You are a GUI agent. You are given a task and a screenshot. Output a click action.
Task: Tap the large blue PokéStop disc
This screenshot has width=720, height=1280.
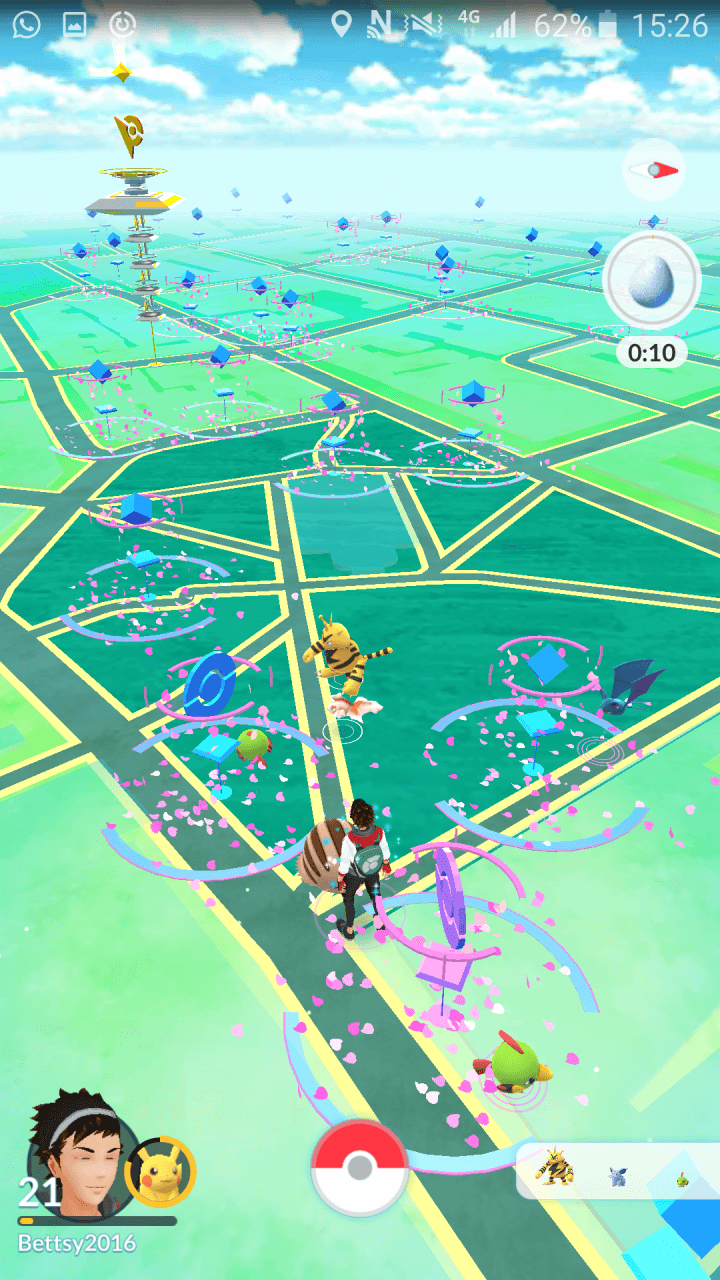coord(210,683)
